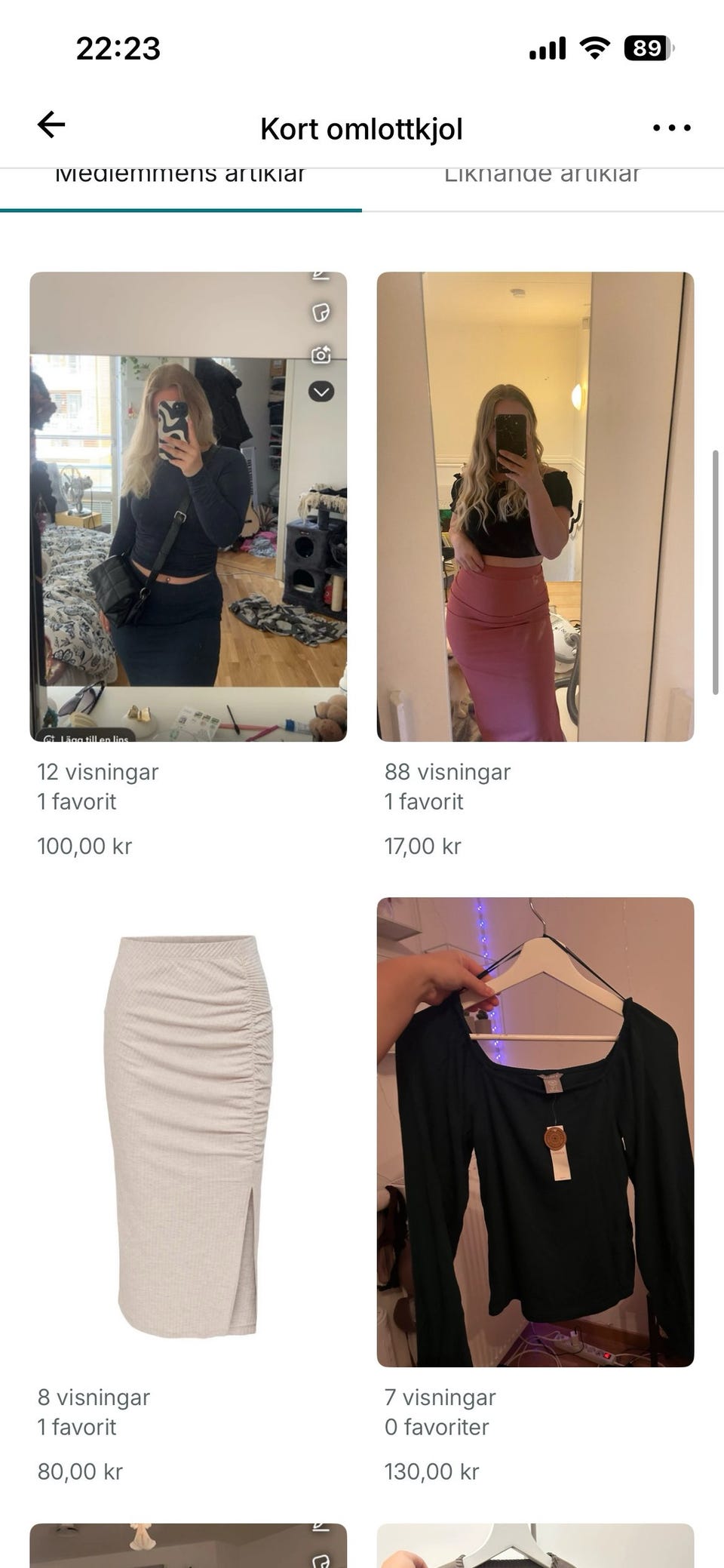Screen dimensions: 724x1568
Task: Select the markup pencil icon on first photo
Action: coord(321,275)
